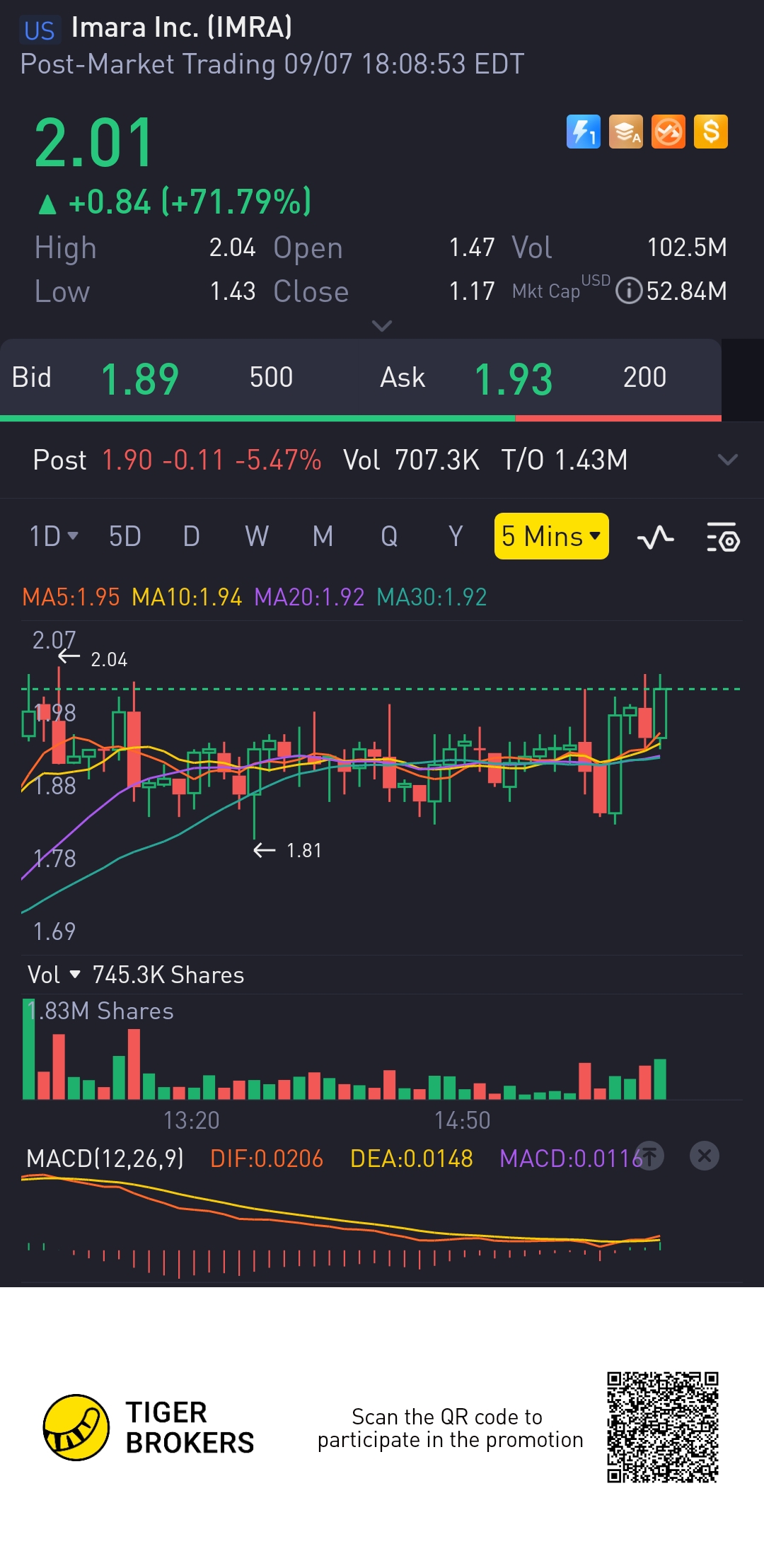Open the Vol indicator dropdown
This screenshot has height=1568, width=764.
[x=54, y=975]
